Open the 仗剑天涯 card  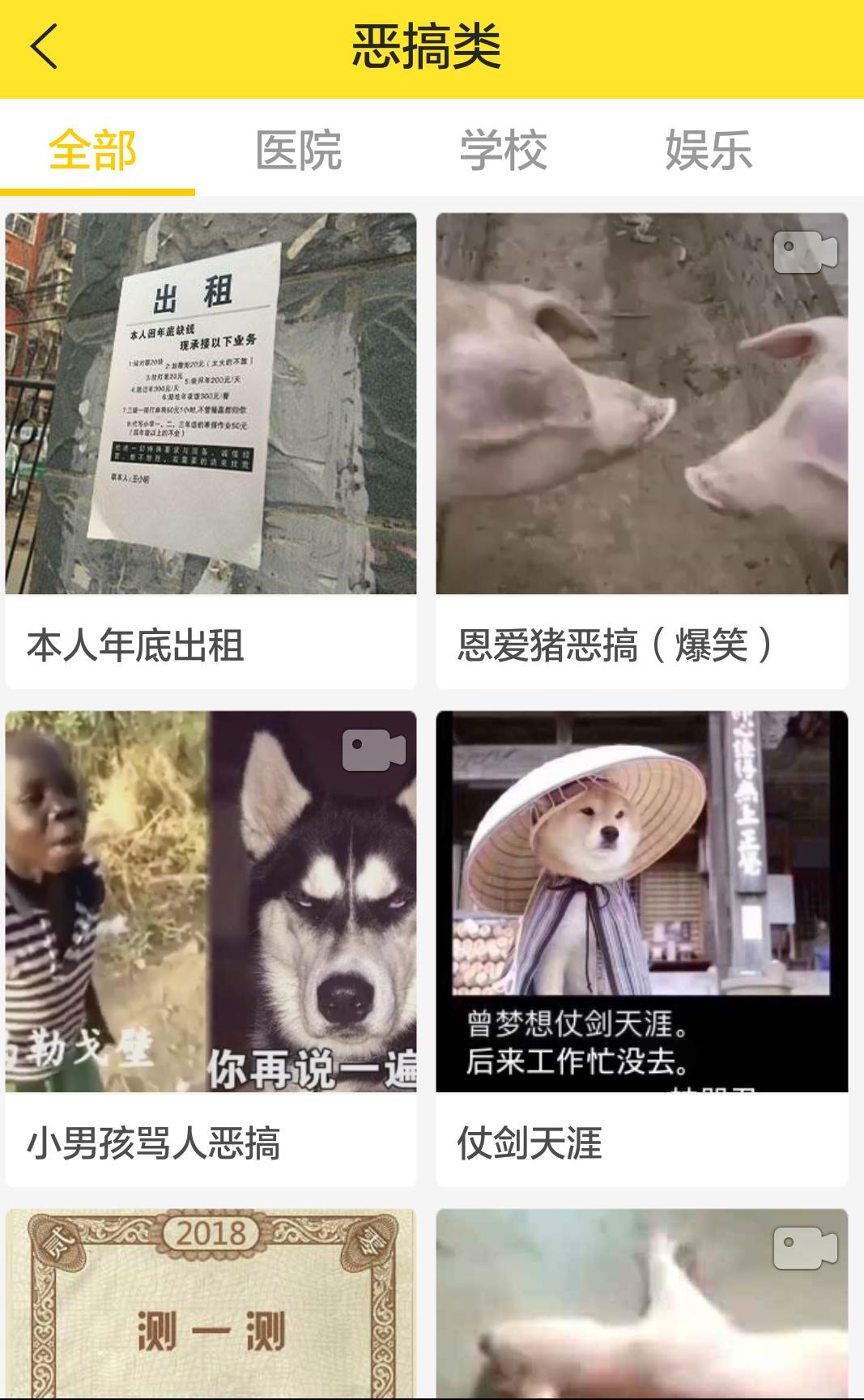pos(641,947)
